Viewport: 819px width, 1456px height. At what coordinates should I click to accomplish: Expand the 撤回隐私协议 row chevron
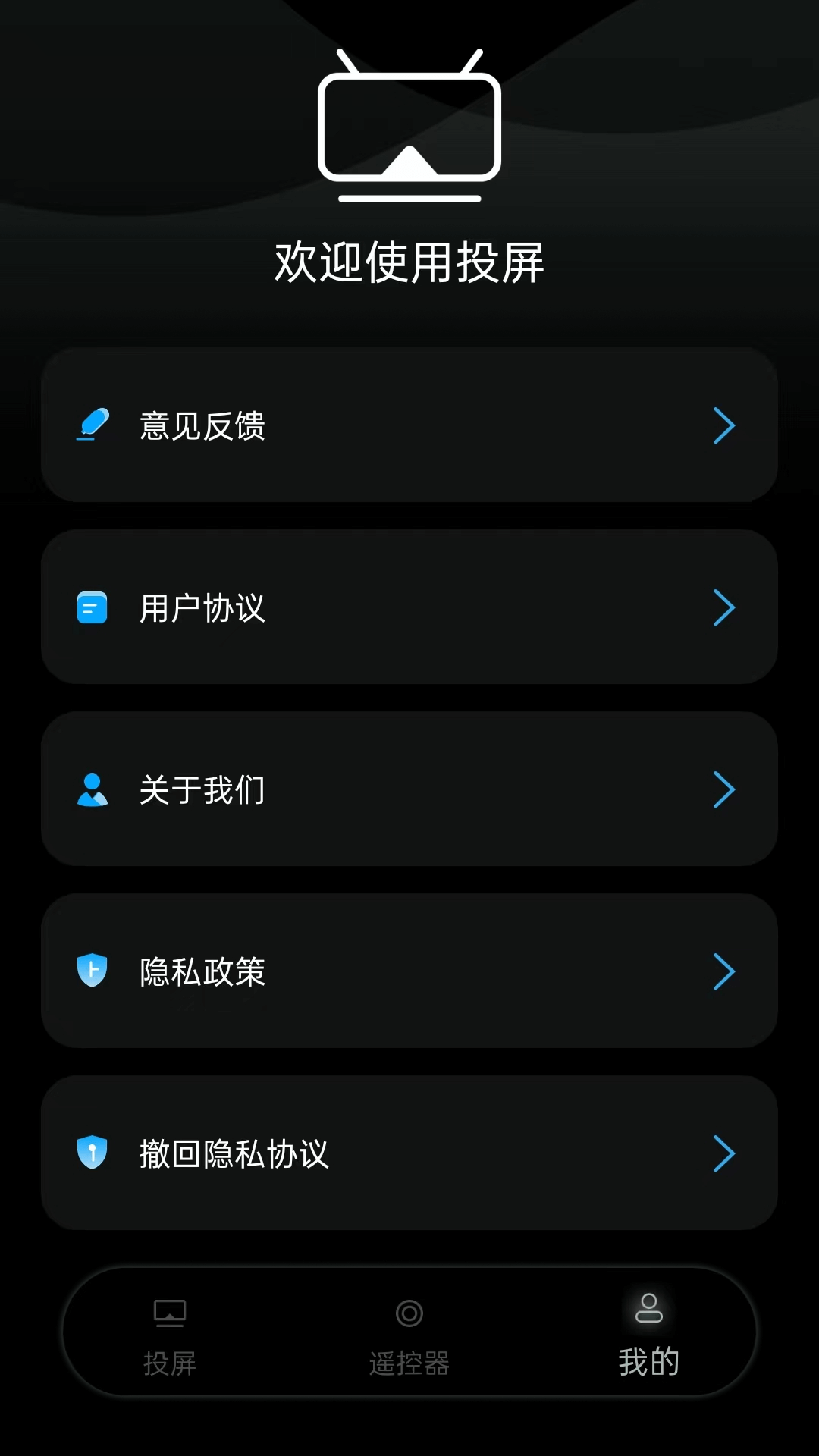click(724, 1153)
